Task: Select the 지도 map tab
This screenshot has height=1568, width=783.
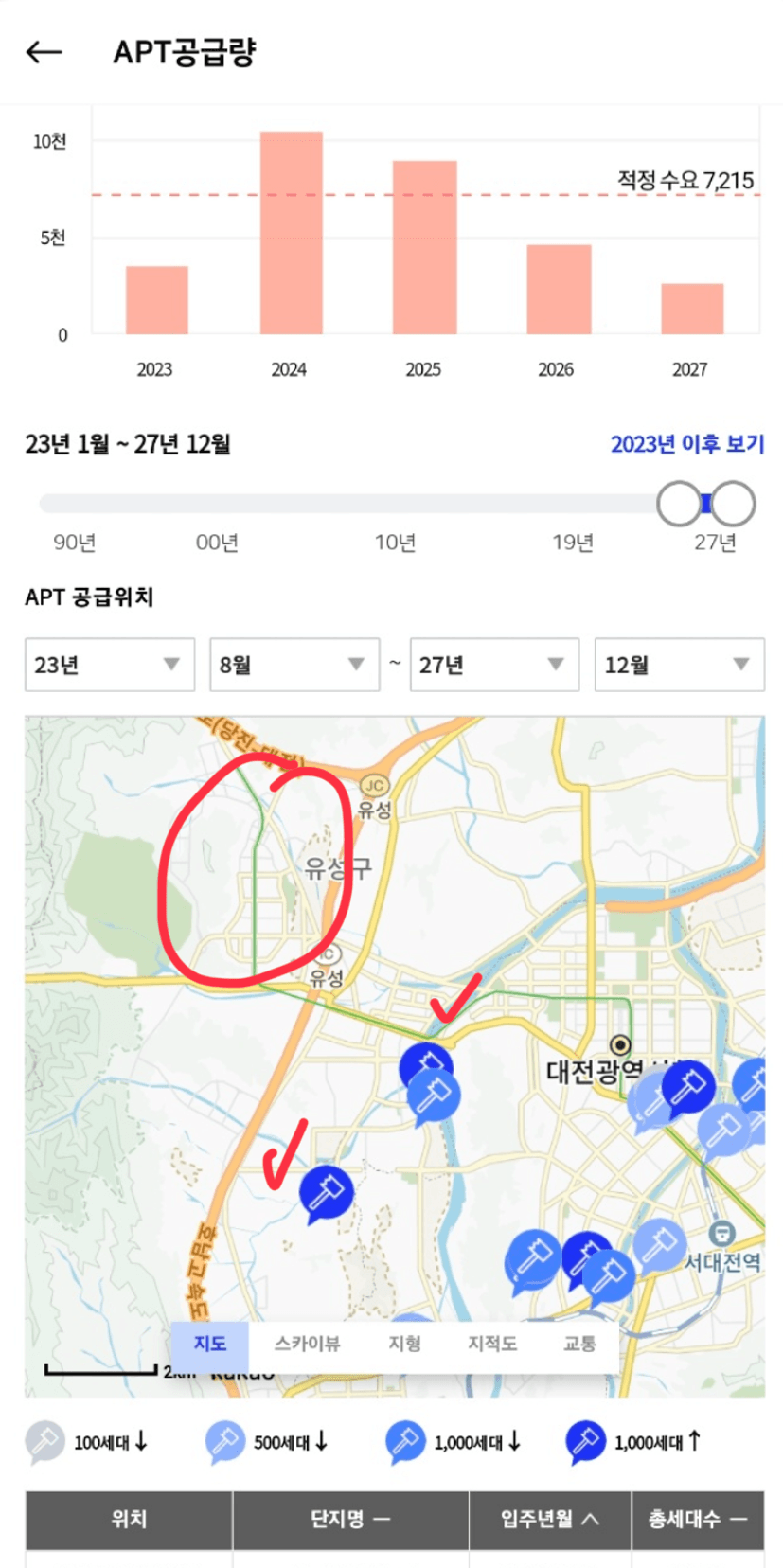Action: pos(209,1344)
